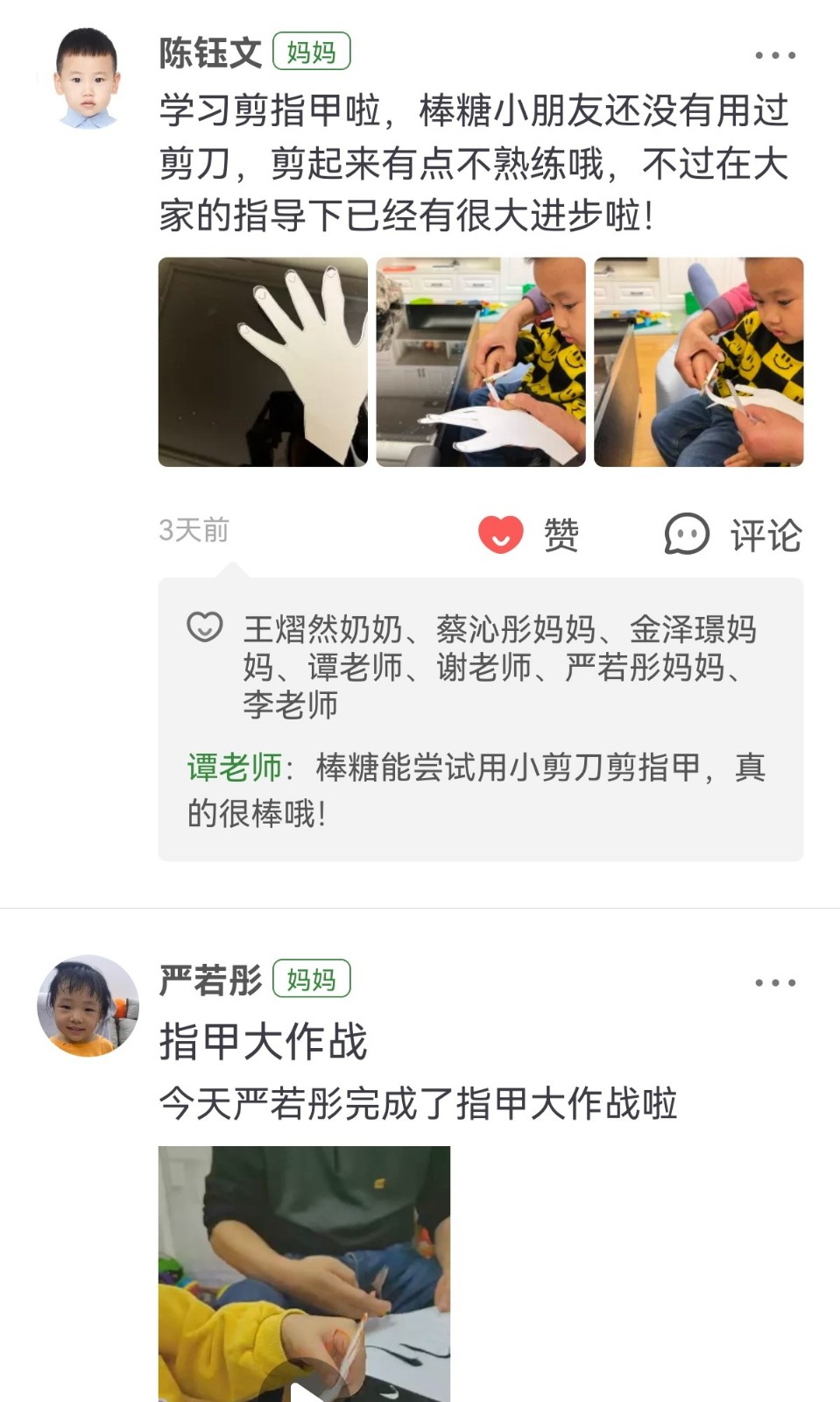This screenshot has height=1402, width=840.
Task: Open overflow menu on 陈钰文's post
Action: tap(775, 55)
